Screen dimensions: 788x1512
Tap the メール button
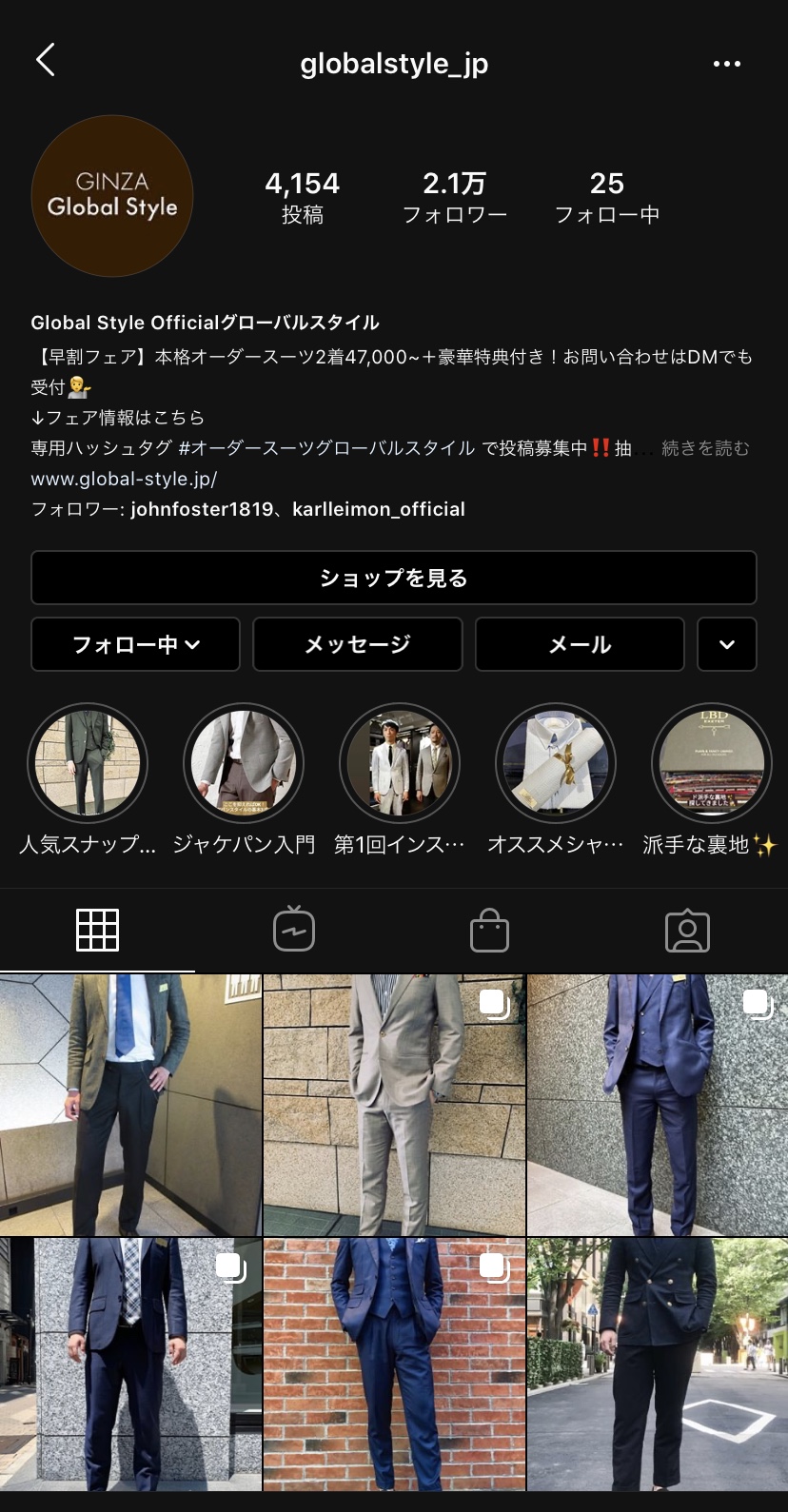[580, 644]
